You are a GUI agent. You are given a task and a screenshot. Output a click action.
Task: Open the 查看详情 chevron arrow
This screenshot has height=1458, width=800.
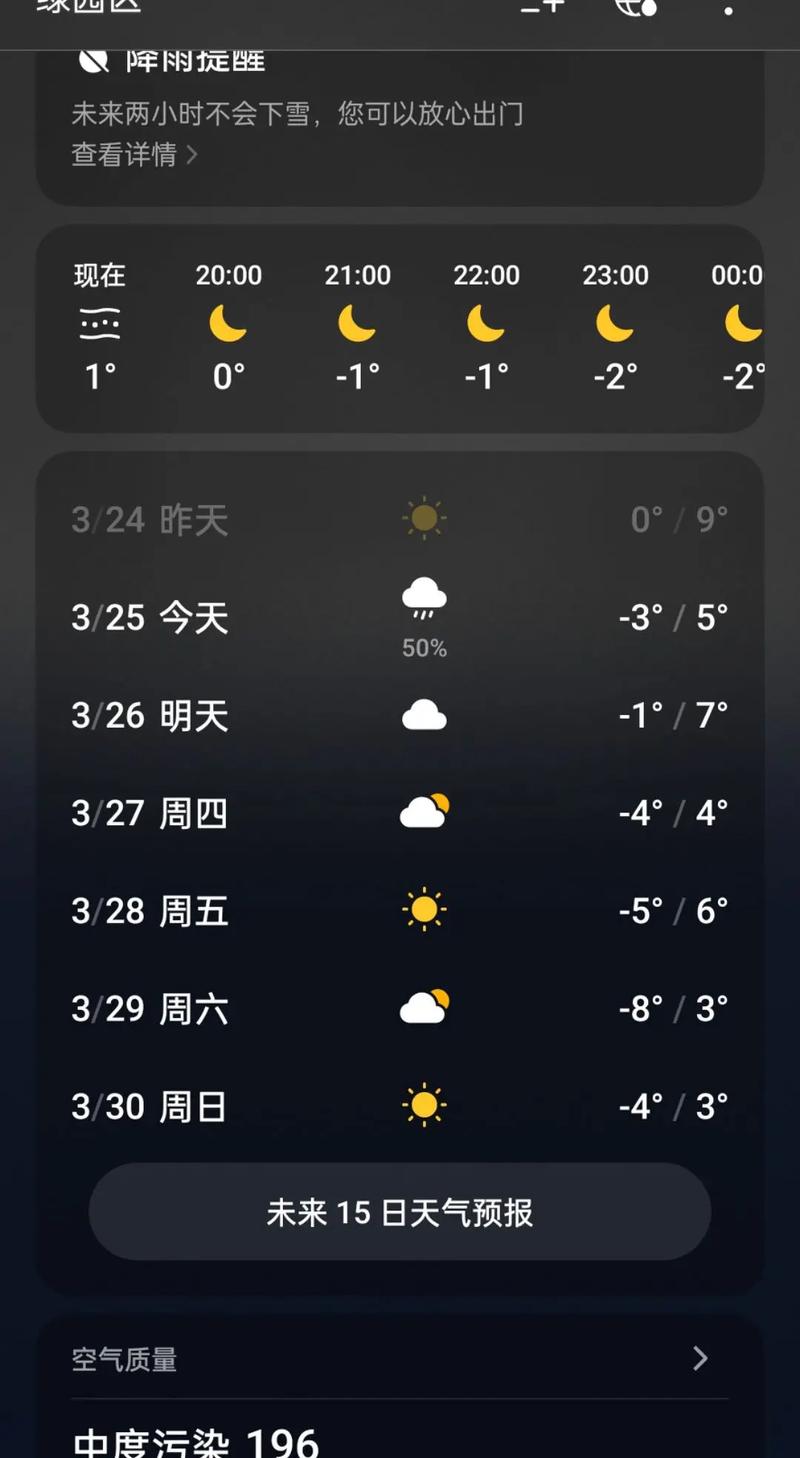(192, 155)
